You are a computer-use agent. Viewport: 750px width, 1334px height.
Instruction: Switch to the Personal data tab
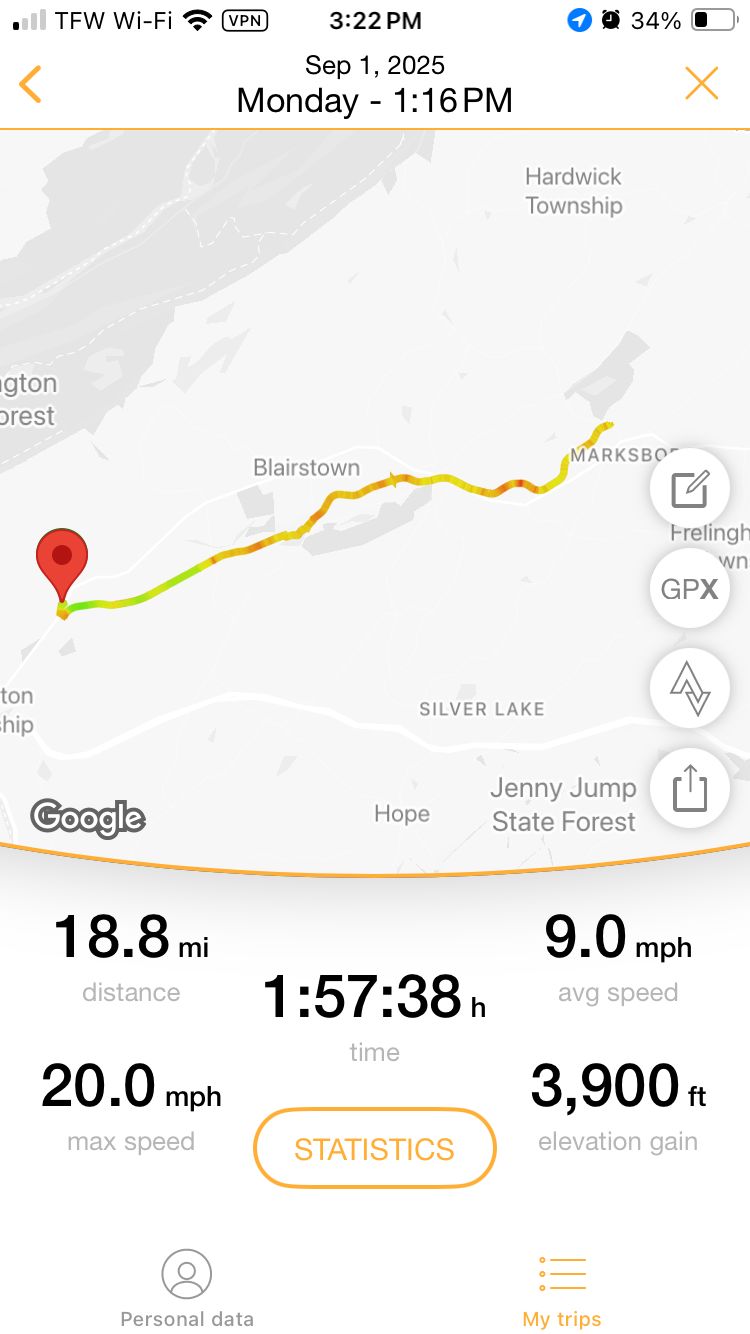pos(187,1289)
